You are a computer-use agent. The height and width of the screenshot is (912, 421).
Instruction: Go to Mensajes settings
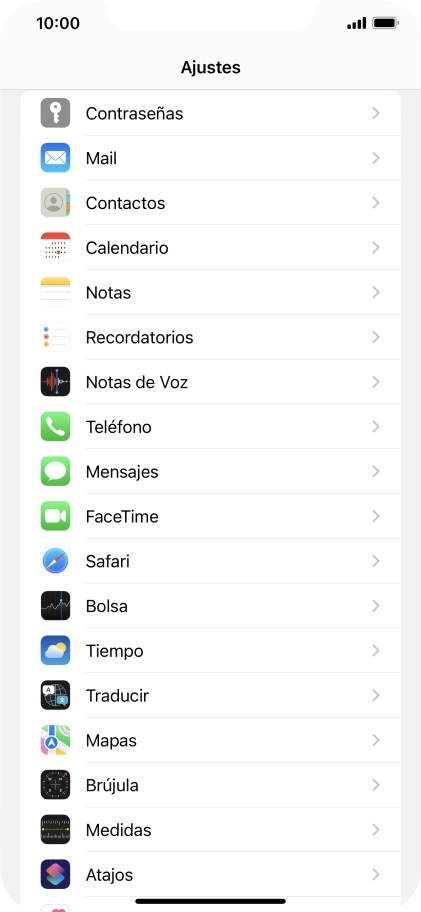click(x=210, y=471)
